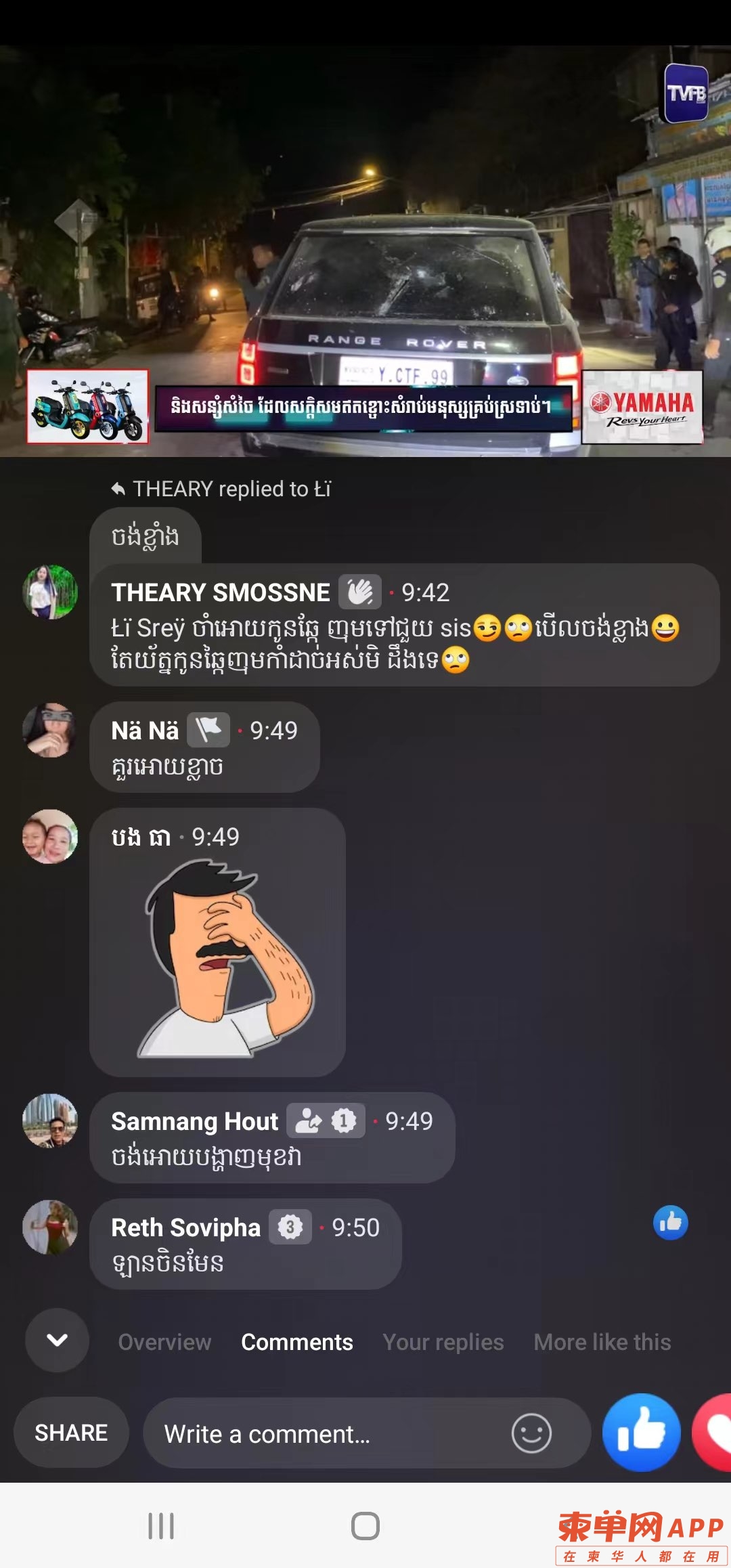Switch to the Overview tab

(164, 1342)
